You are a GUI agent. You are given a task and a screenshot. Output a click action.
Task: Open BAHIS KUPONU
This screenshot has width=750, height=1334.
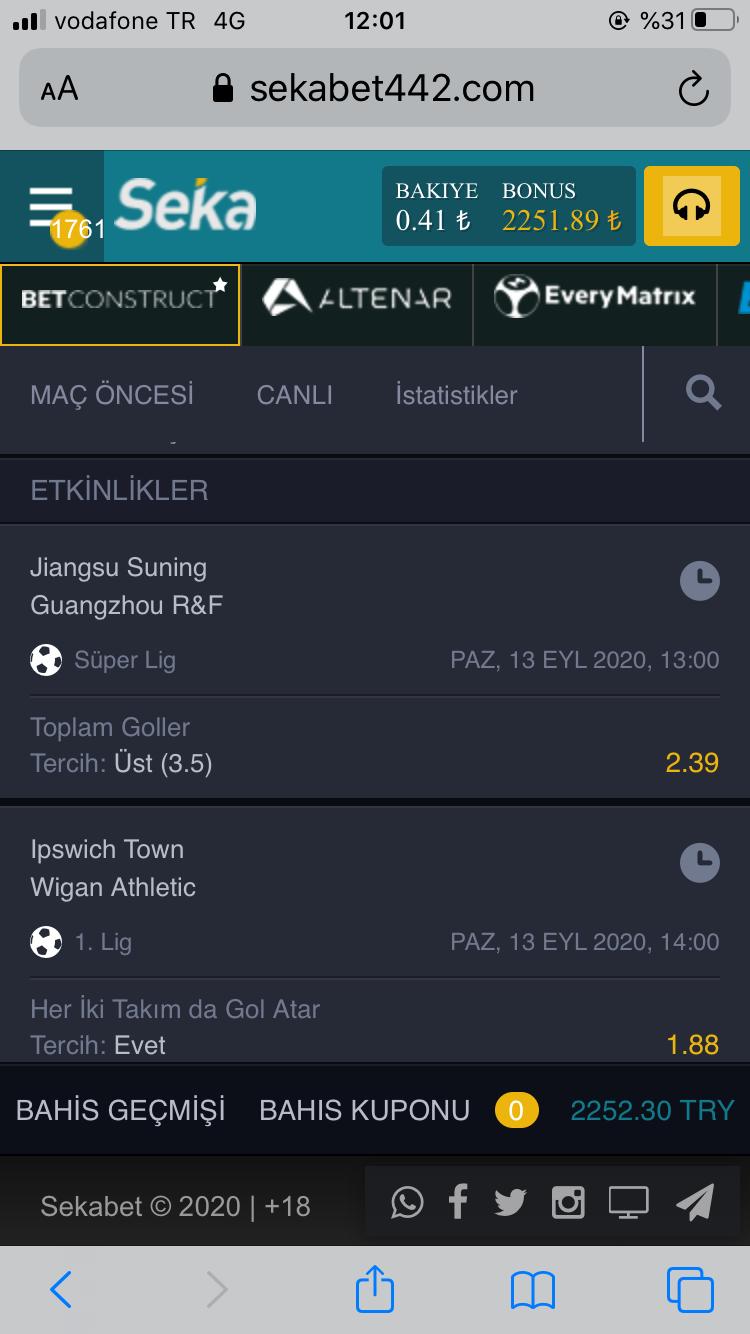364,1110
